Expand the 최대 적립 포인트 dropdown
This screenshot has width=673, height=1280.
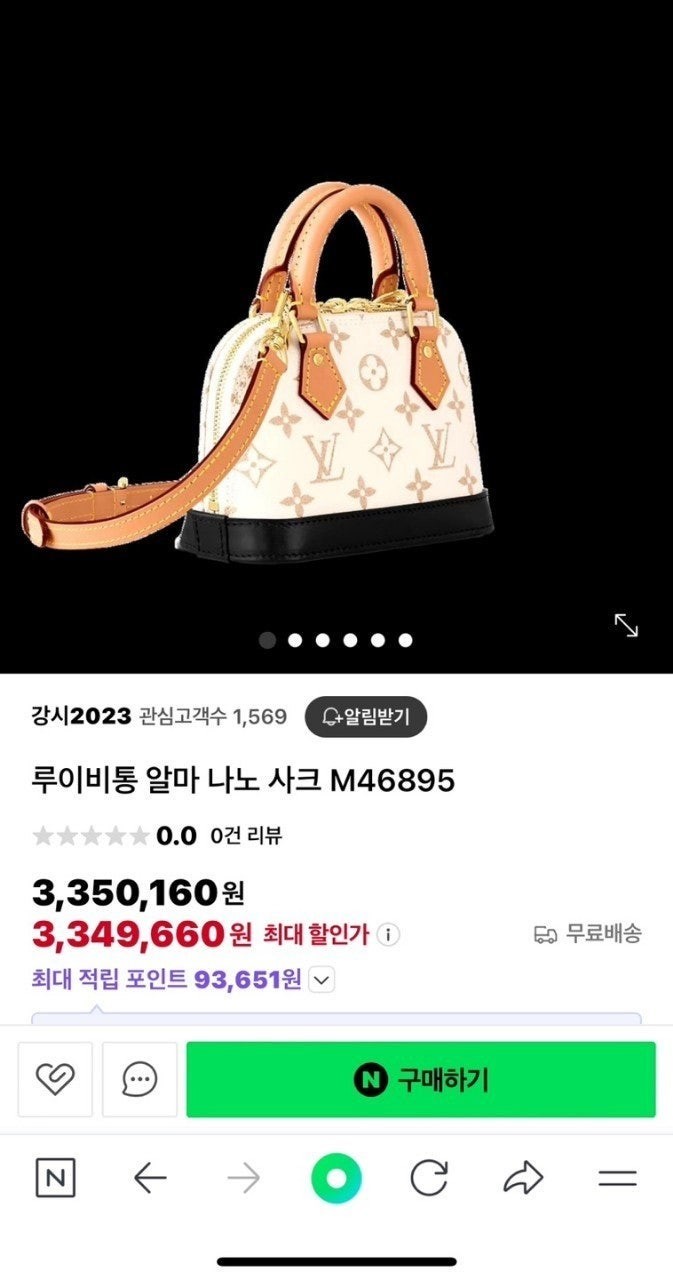point(321,980)
